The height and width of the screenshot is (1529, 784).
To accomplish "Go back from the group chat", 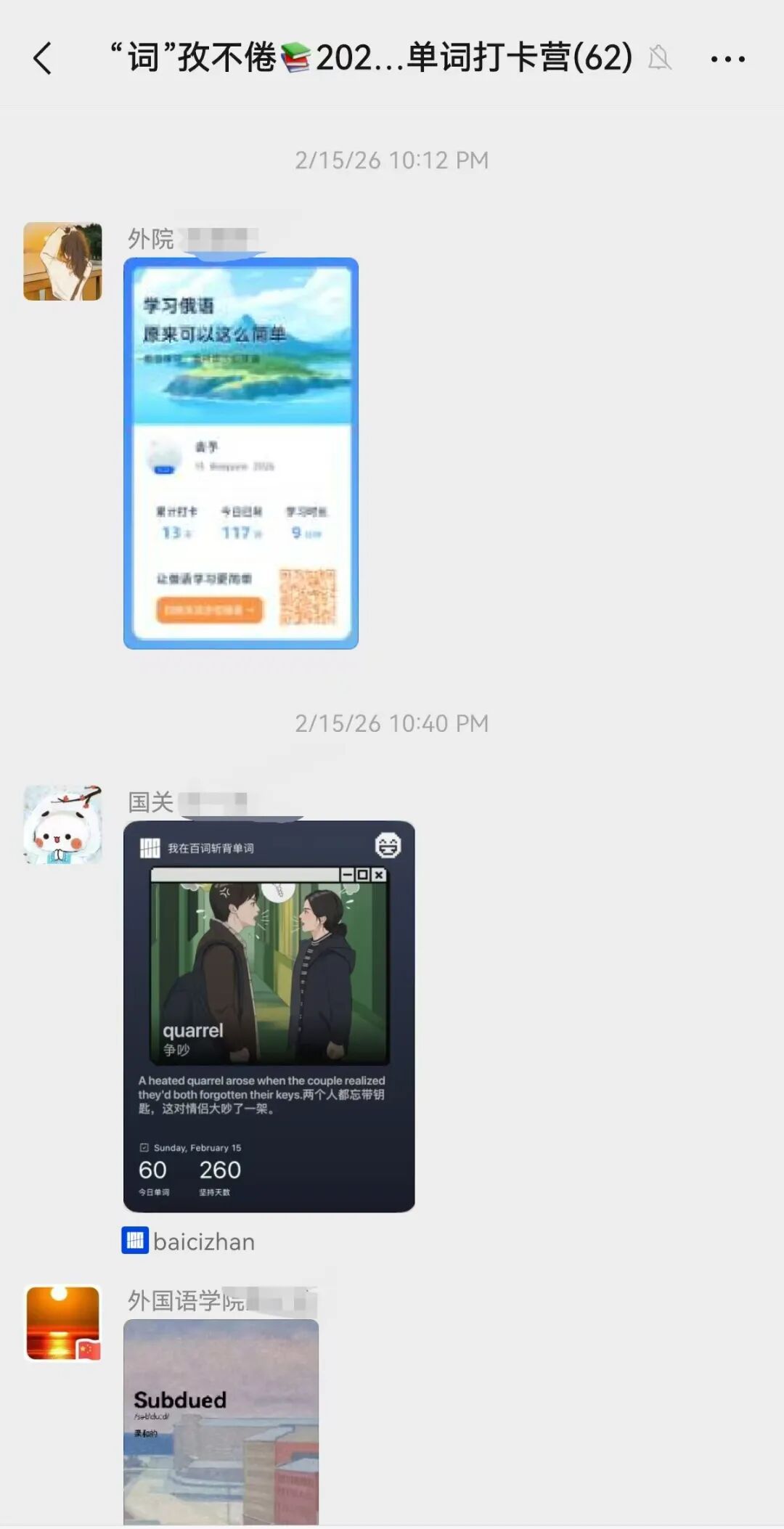I will coord(43,58).
